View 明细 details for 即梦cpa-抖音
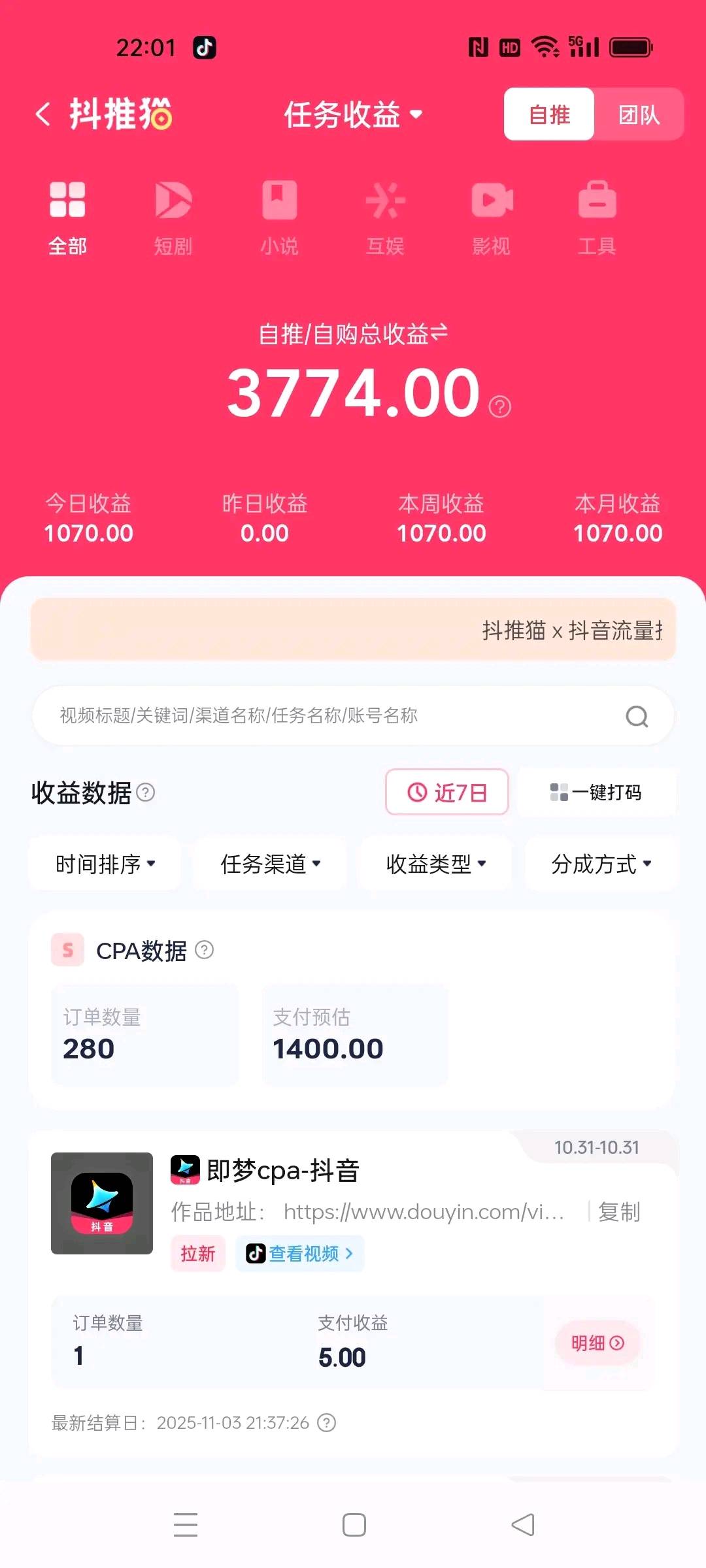This screenshot has width=706, height=1568. [597, 1344]
